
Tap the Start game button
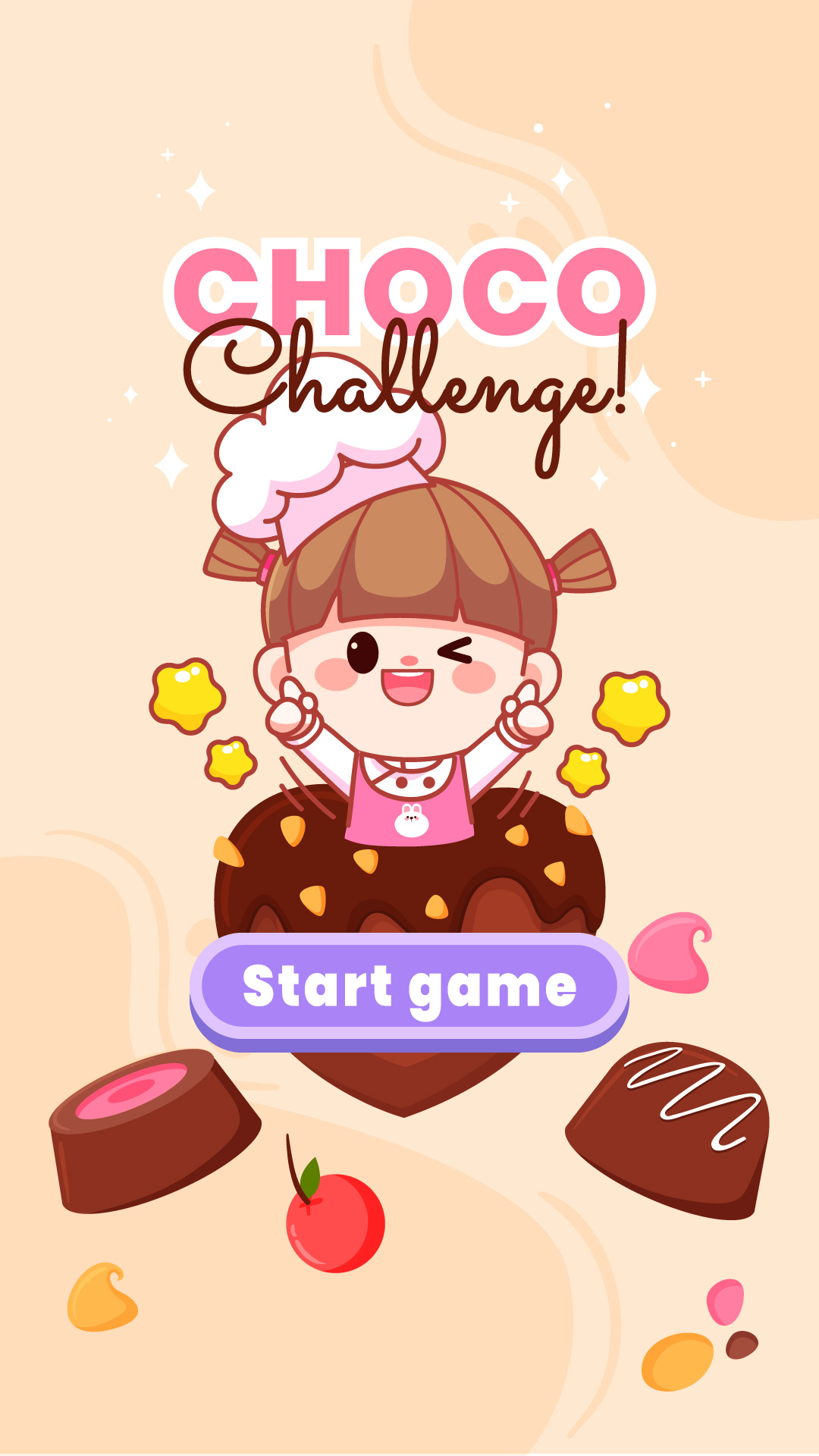[409, 987]
